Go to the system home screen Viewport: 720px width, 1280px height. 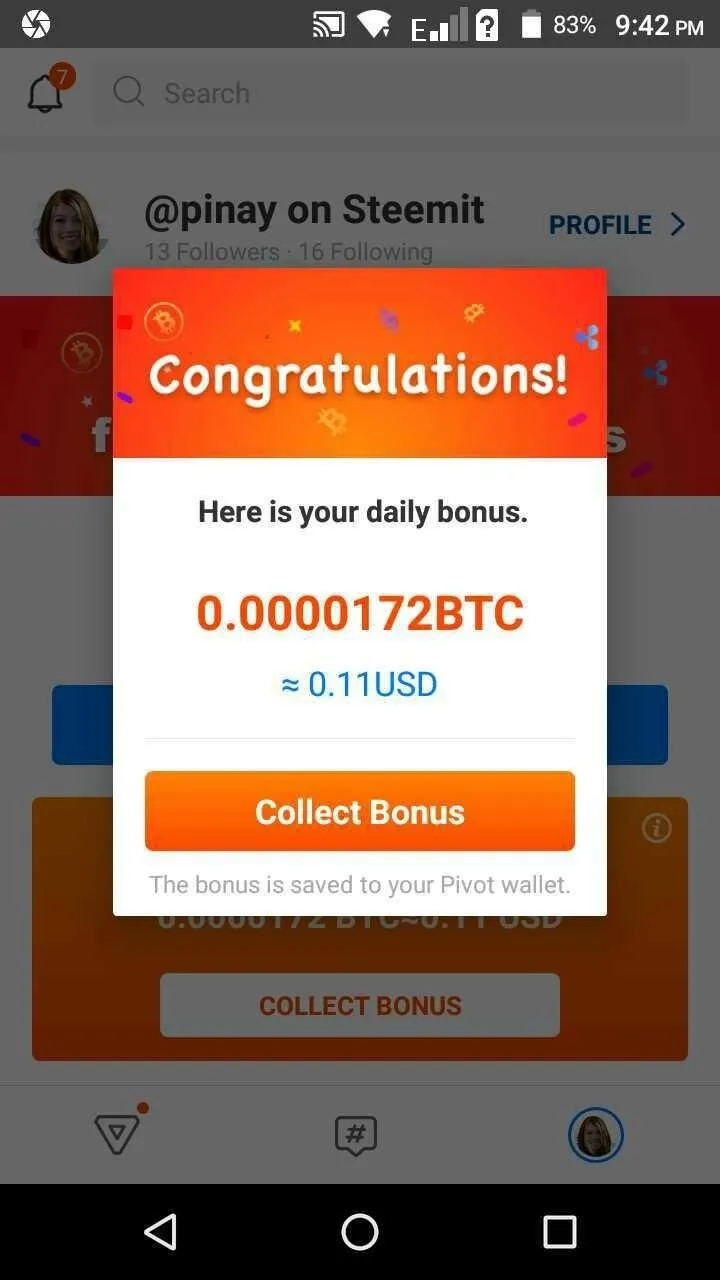click(360, 1232)
